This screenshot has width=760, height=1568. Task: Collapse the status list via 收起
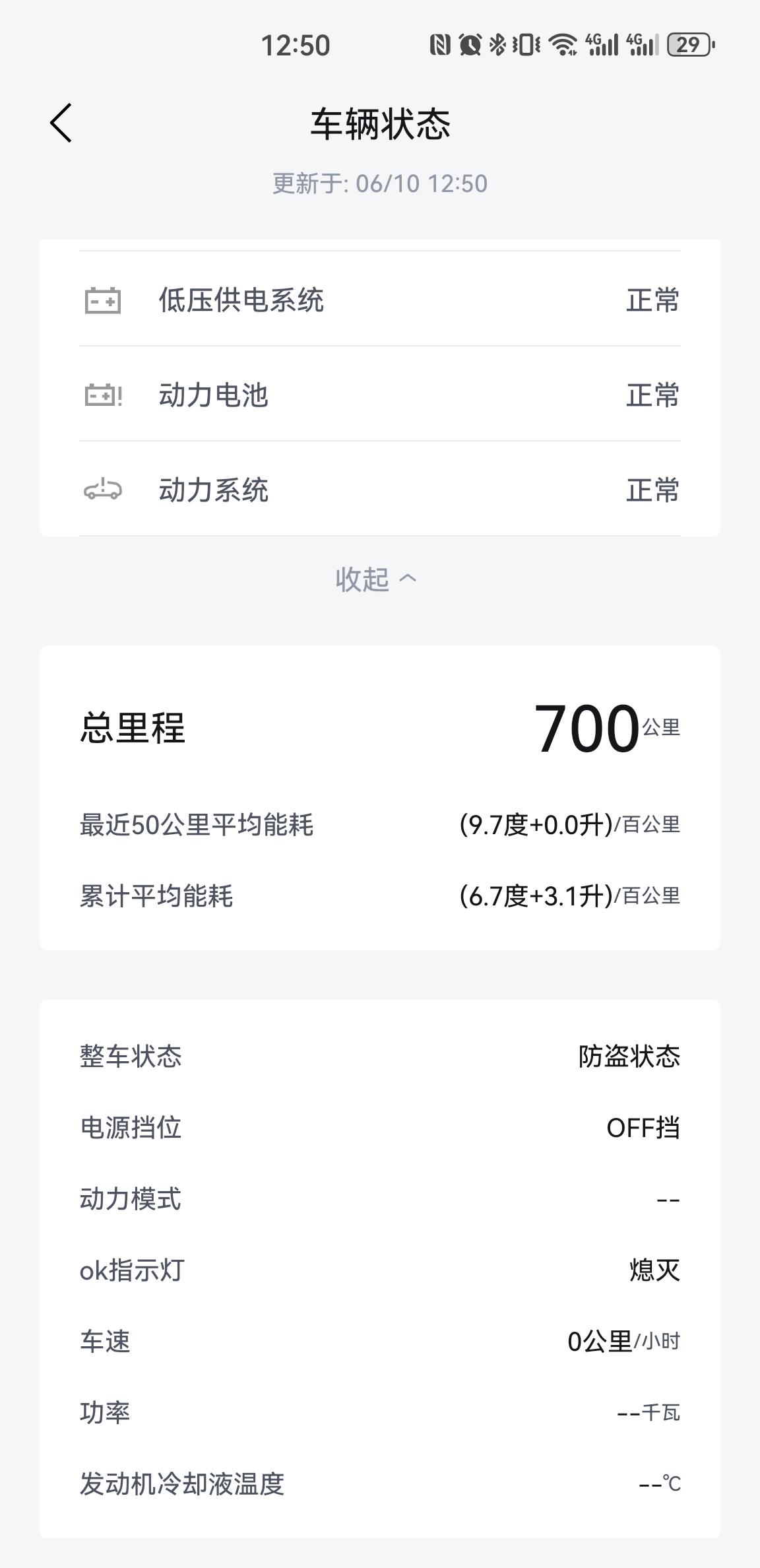tap(376, 579)
